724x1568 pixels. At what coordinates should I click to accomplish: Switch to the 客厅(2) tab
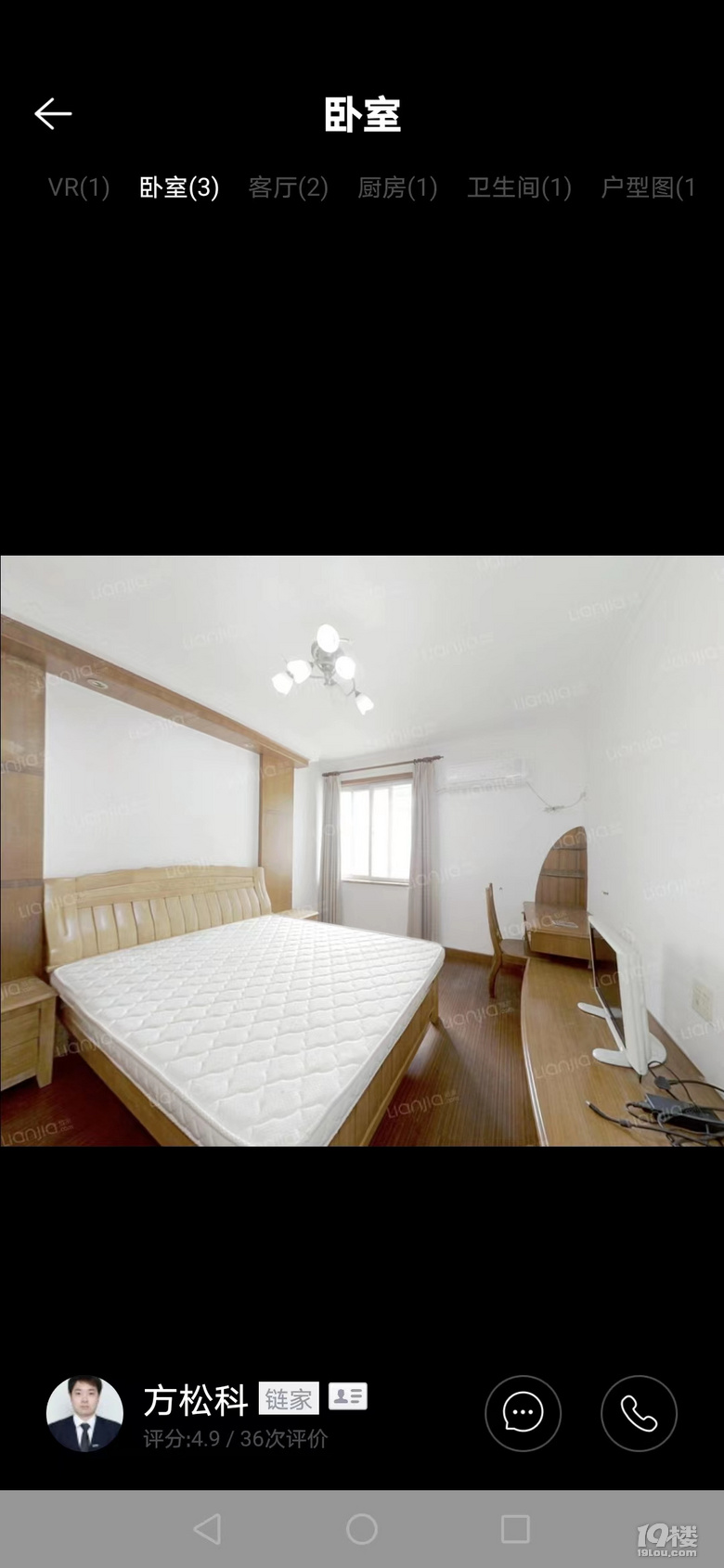pos(288,187)
